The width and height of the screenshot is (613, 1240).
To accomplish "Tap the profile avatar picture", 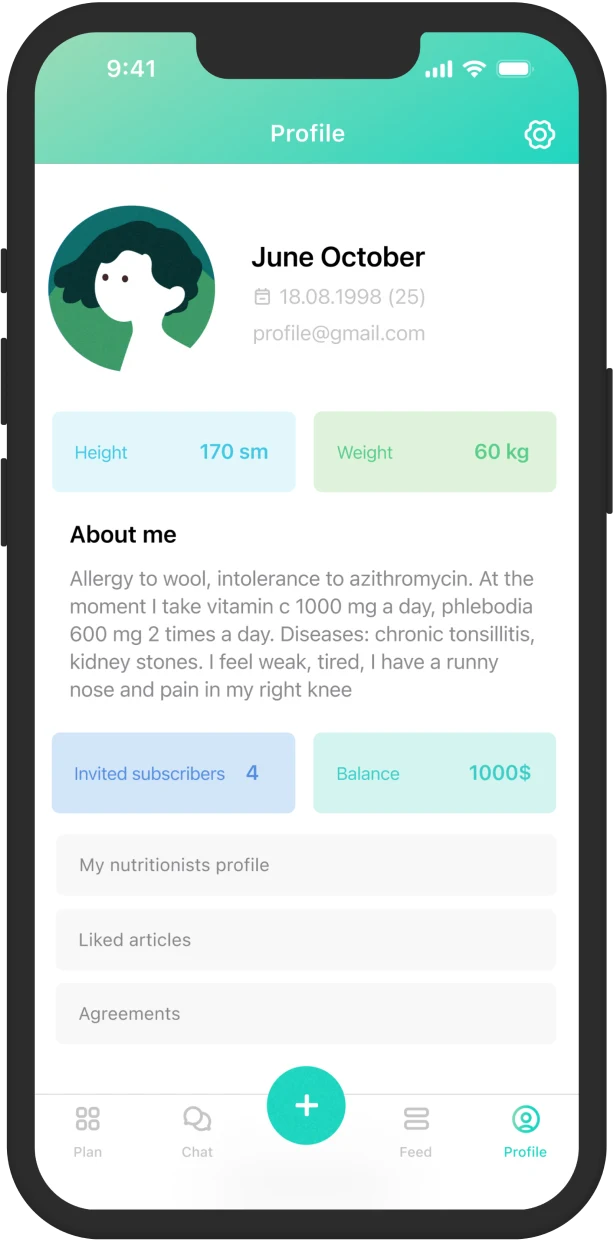I will point(131,288).
